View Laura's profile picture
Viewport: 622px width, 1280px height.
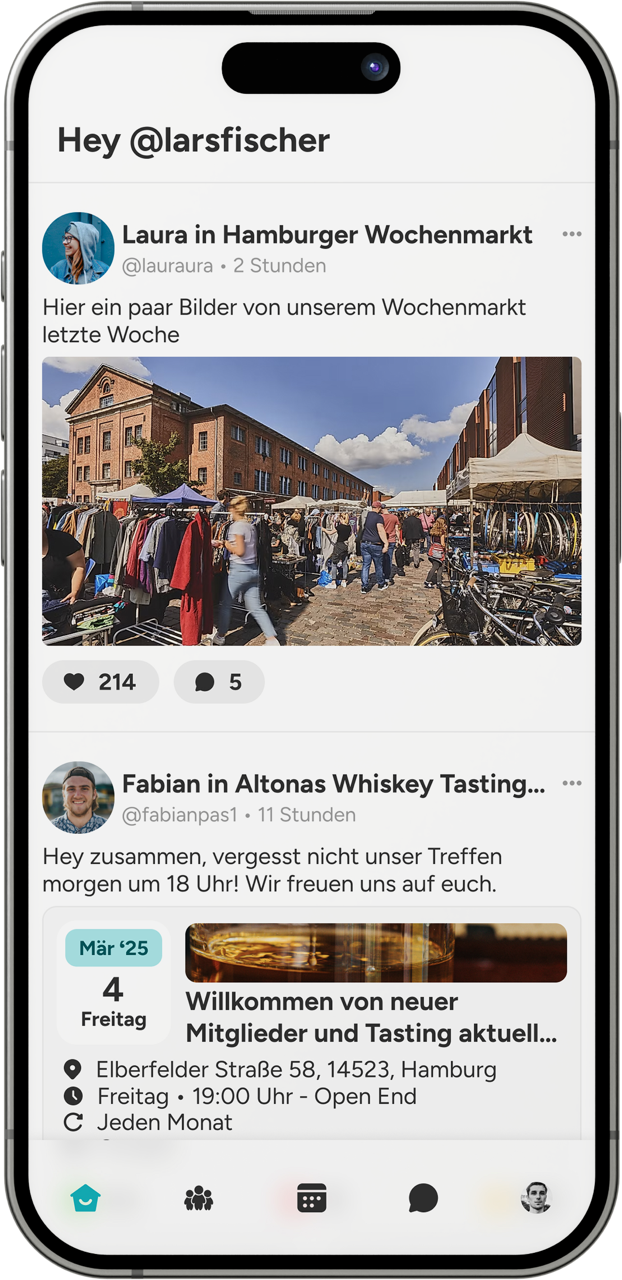click(x=78, y=248)
